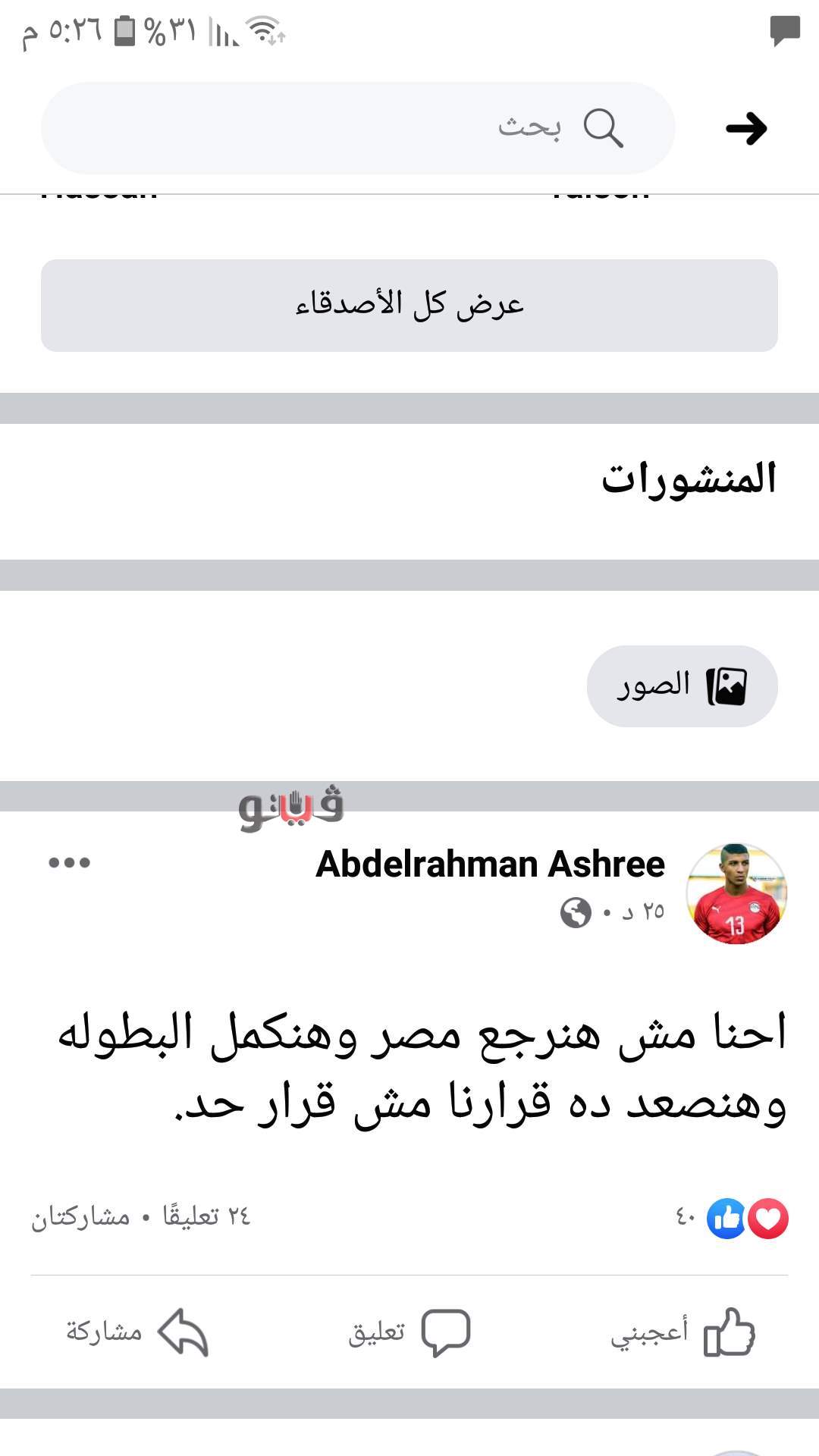The width and height of the screenshot is (819, 1456).
Task: Open Abdelrahman Ashree's profile picture
Action: [x=736, y=893]
